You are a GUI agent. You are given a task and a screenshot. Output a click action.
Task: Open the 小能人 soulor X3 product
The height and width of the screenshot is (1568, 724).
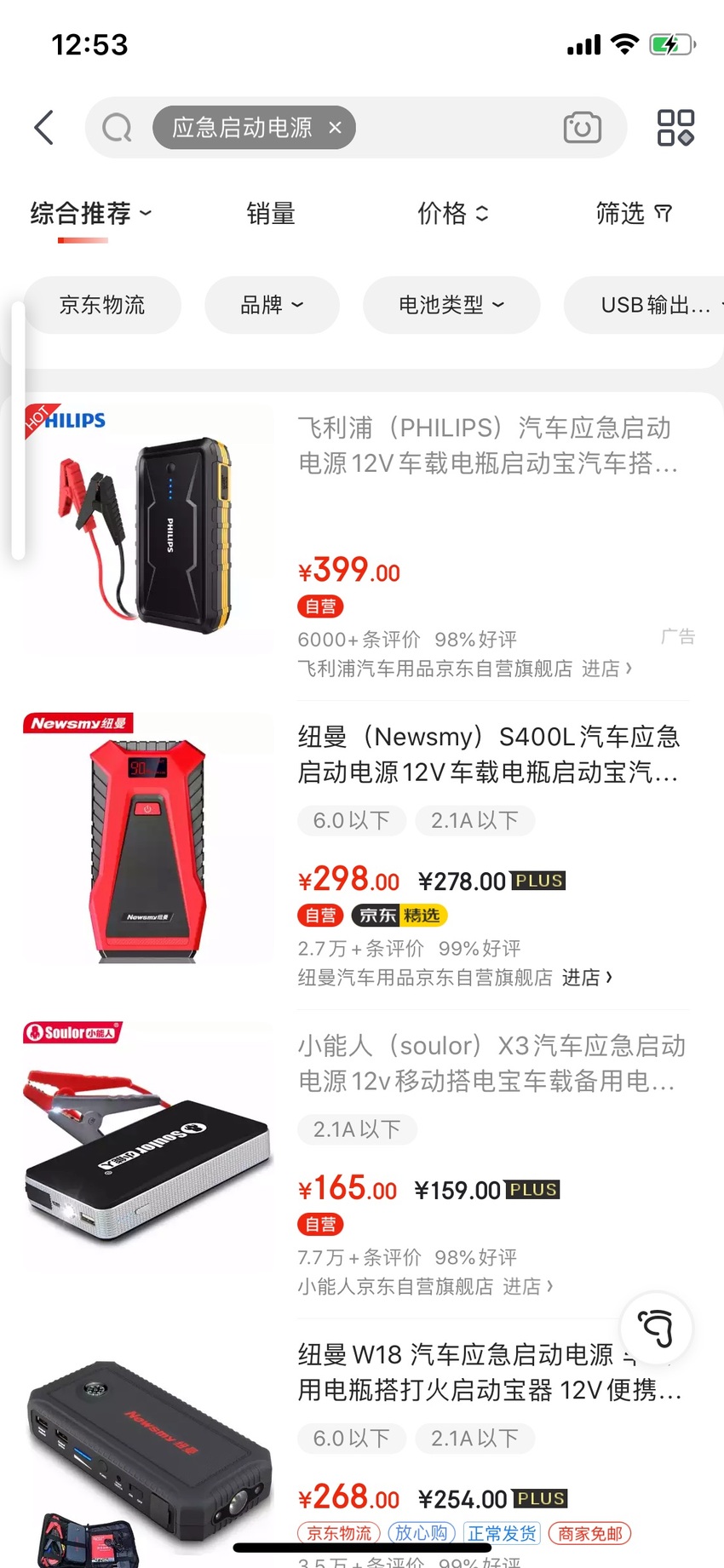(491, 1064)
